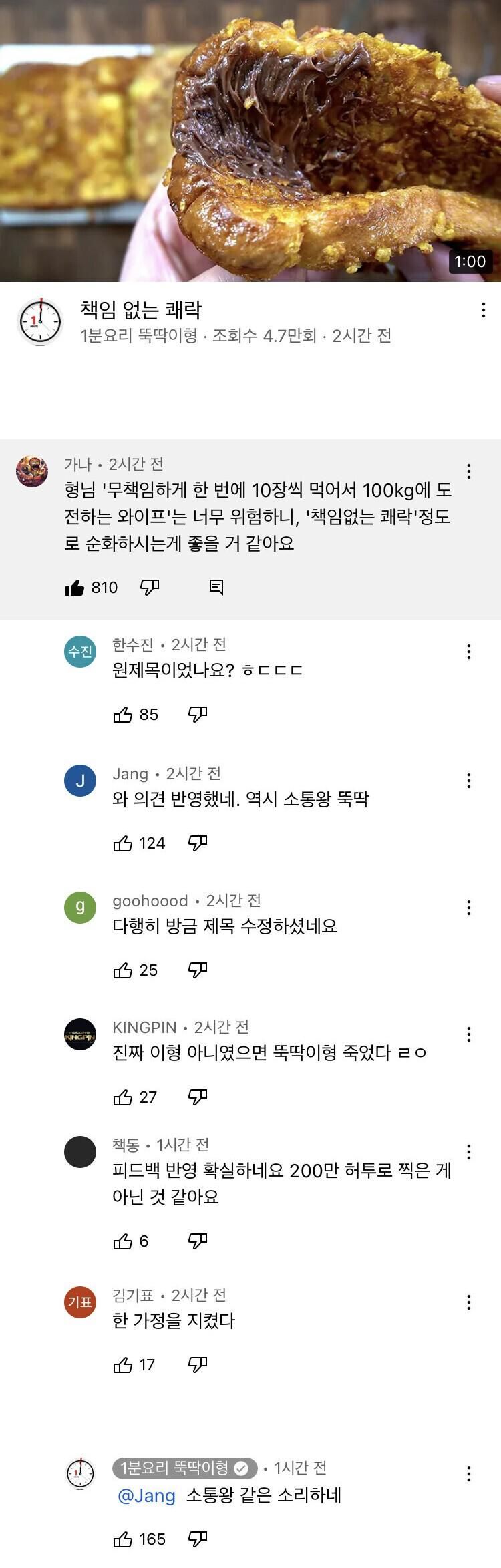
Task: Play the 책임 없는 쾌락 video thumbnail
Action: click(251, 140)
